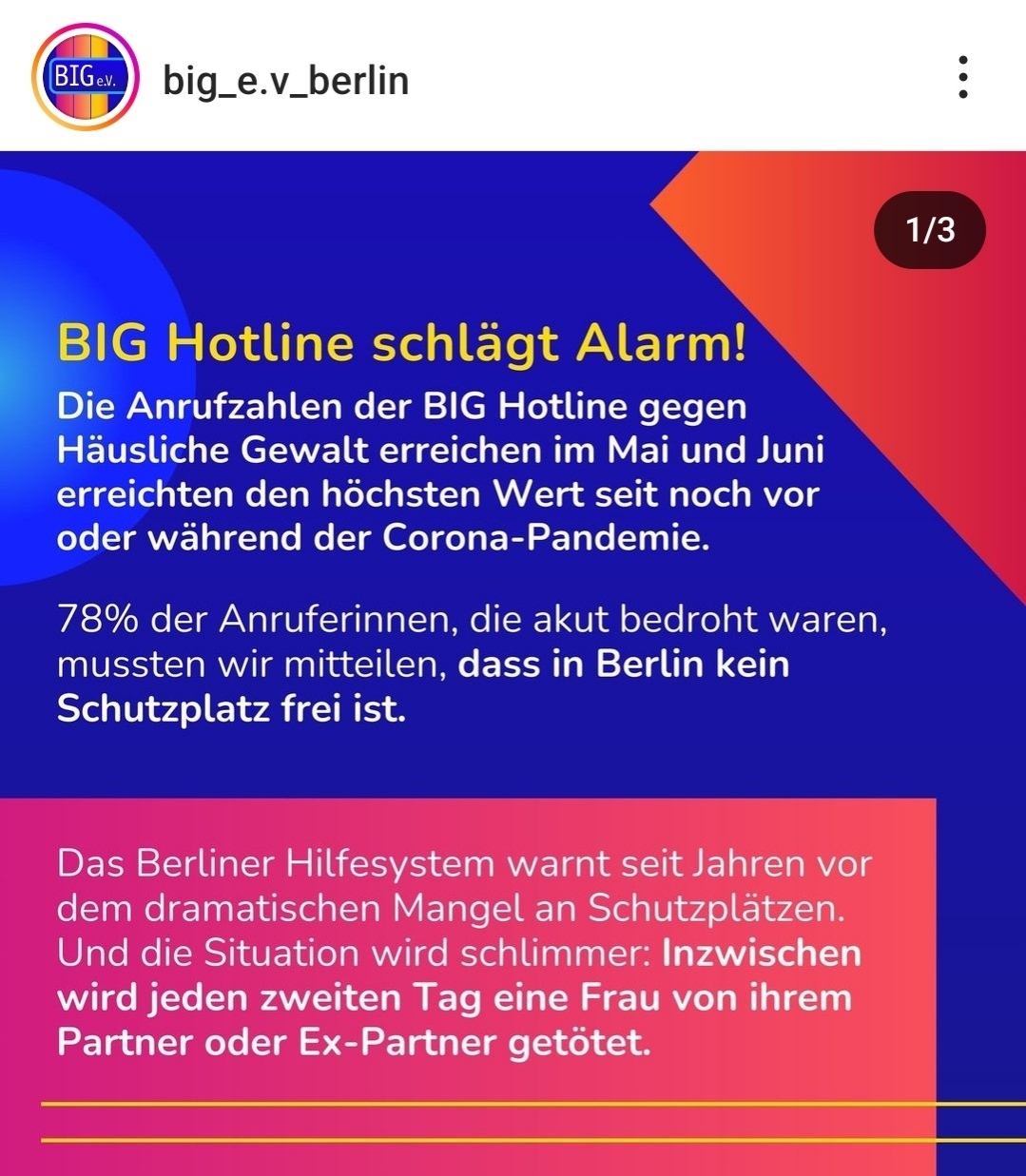Open the post's three-dot overflow menu
This screenshot has width=1026, height=1176.
tap(962, 78)
